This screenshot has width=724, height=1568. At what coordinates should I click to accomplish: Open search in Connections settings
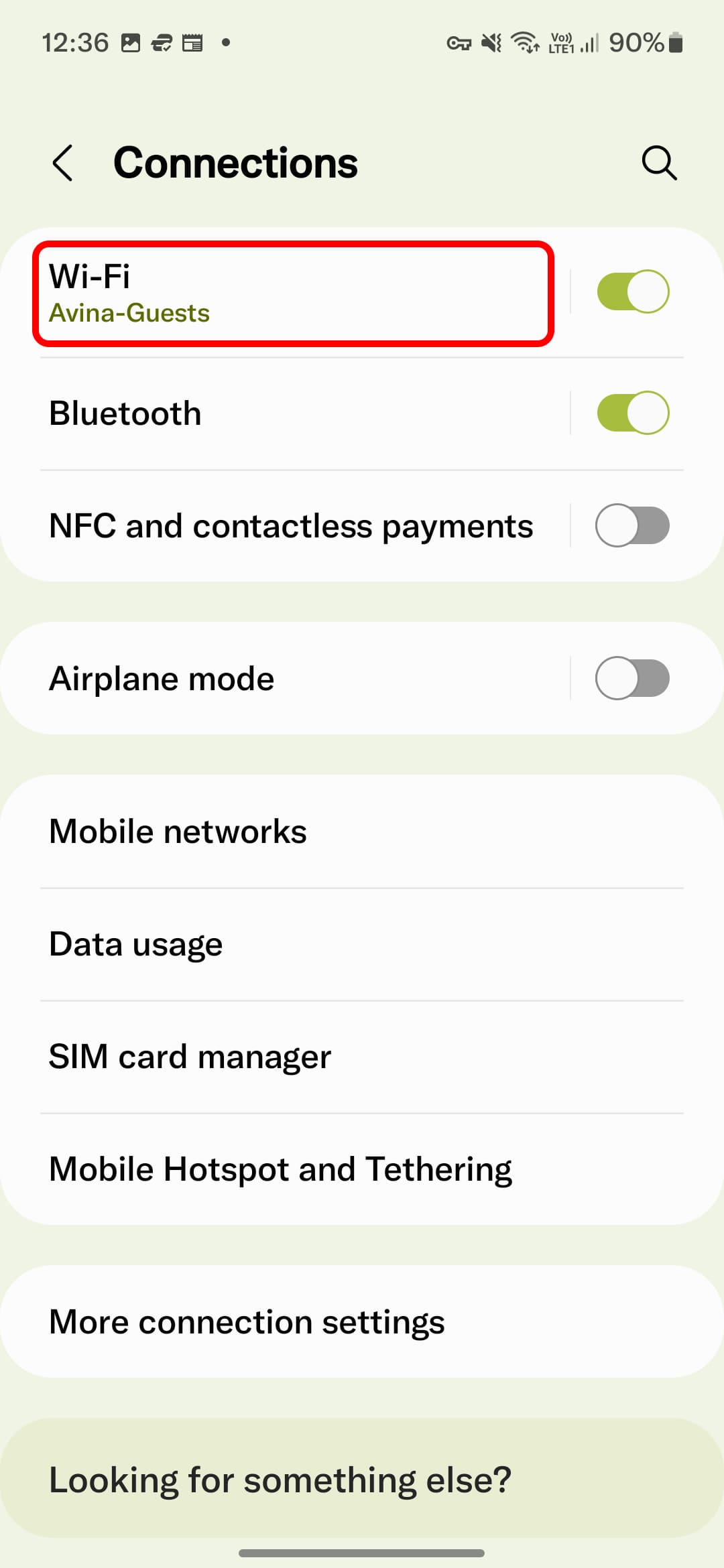pos(659,162)
